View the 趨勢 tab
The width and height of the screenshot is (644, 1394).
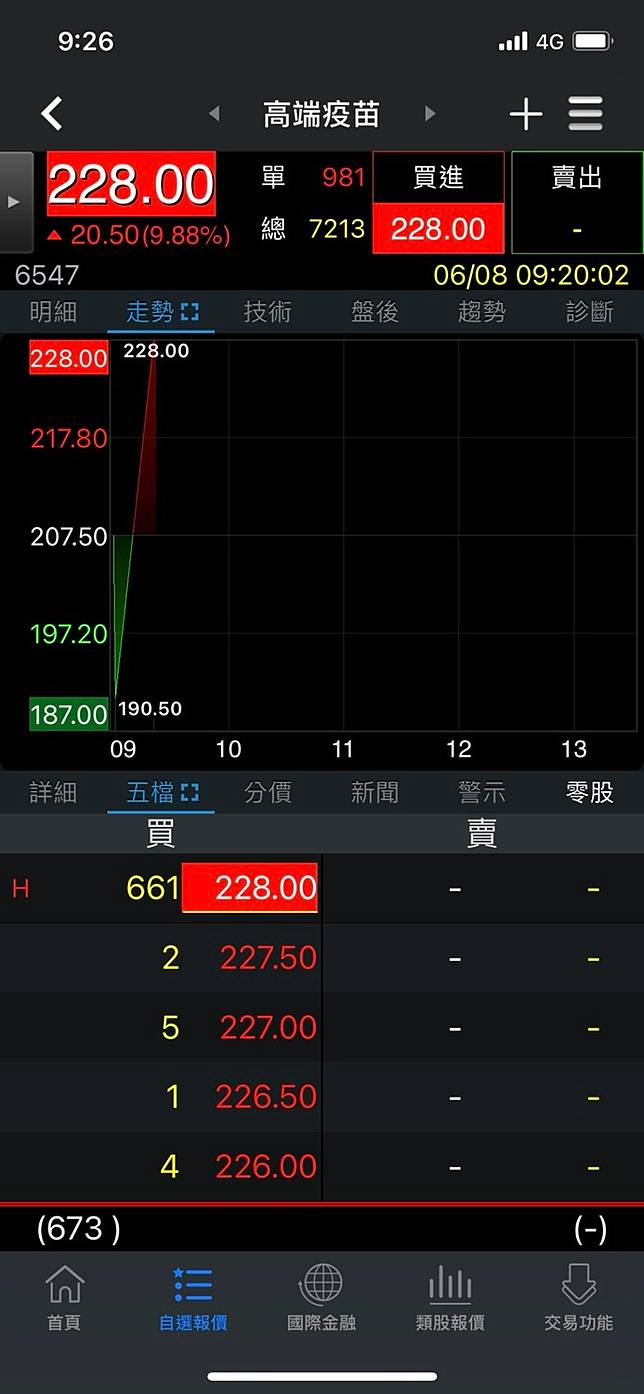[x=482, y=312]
